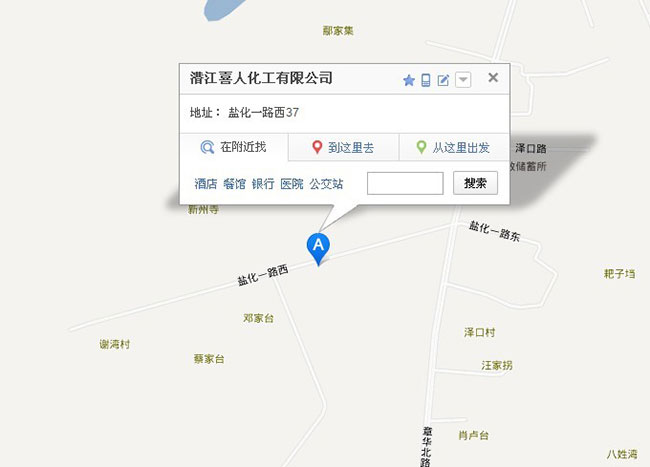Send location to phone icon

pyautogui.click(x=425, y=80)
